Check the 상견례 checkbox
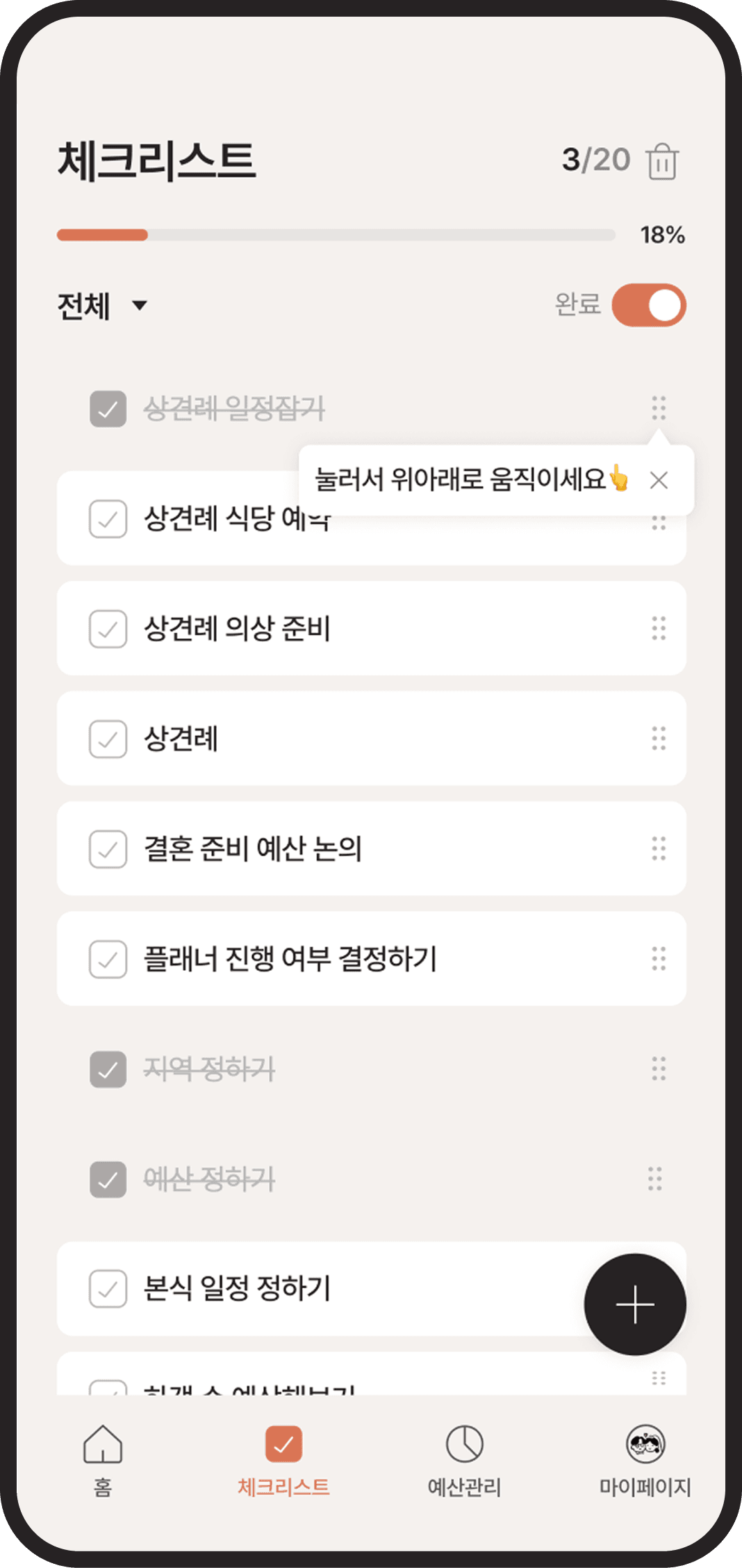This screenshot has width=742, height=1568. (107, 739)
